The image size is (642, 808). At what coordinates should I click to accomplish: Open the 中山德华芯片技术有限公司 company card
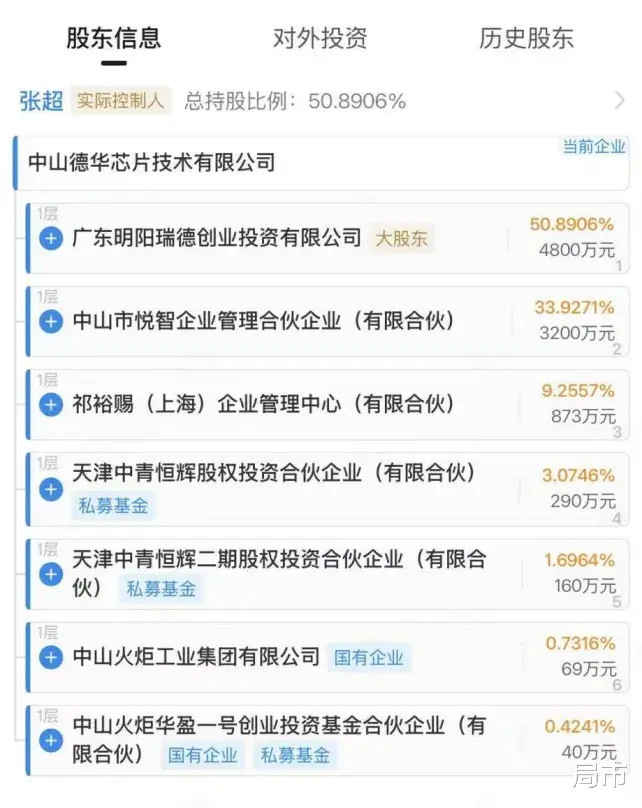pyautogui.click(x=151, y=162)
